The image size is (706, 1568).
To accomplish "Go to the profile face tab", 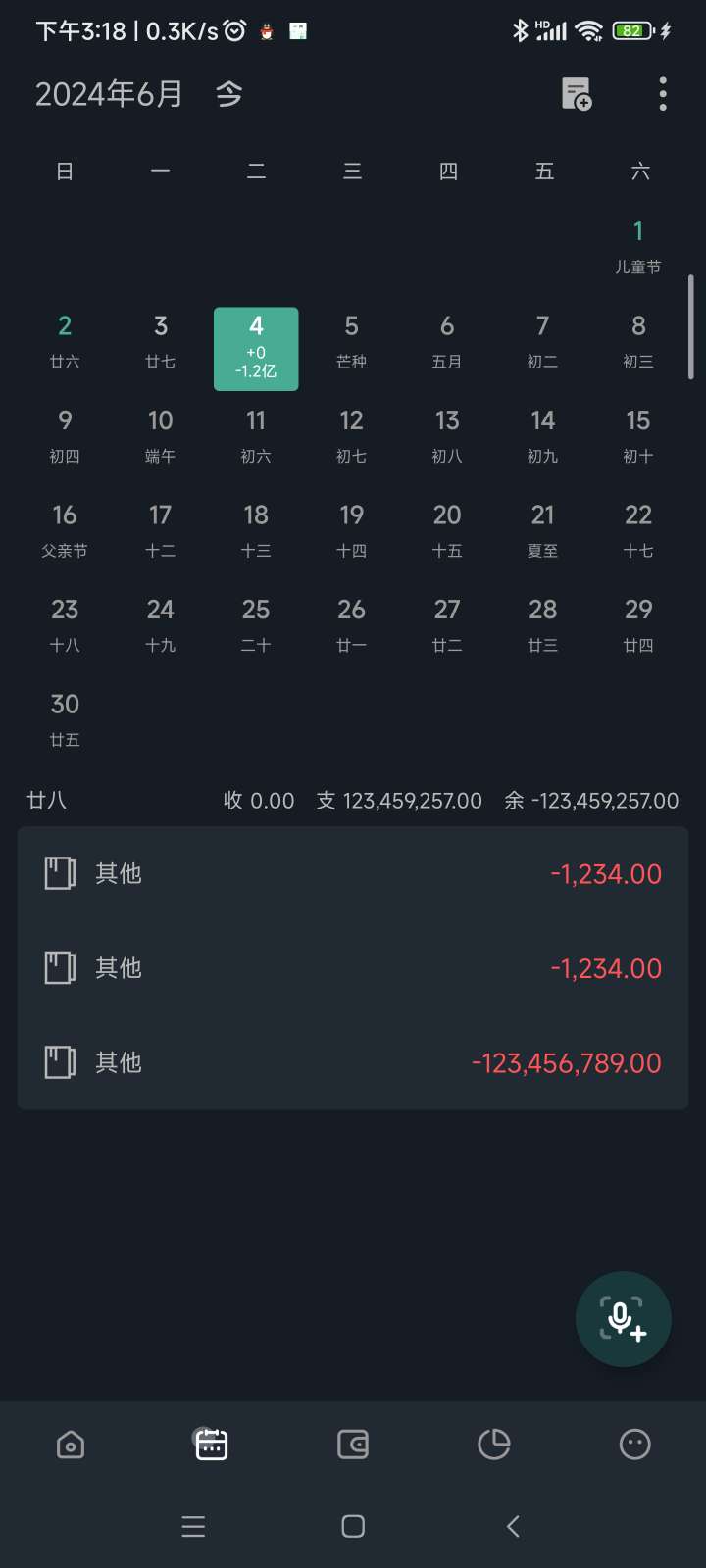I will tap(635, 1445).
